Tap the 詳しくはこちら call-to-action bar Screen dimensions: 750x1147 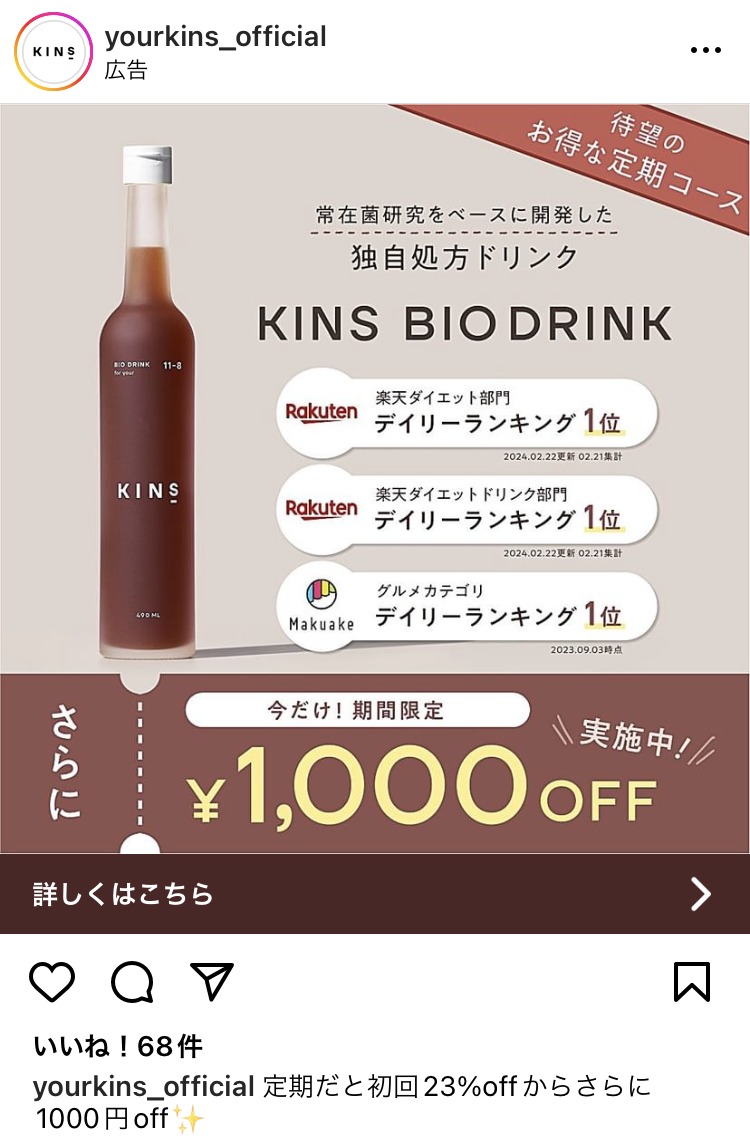tap(375, 893)
